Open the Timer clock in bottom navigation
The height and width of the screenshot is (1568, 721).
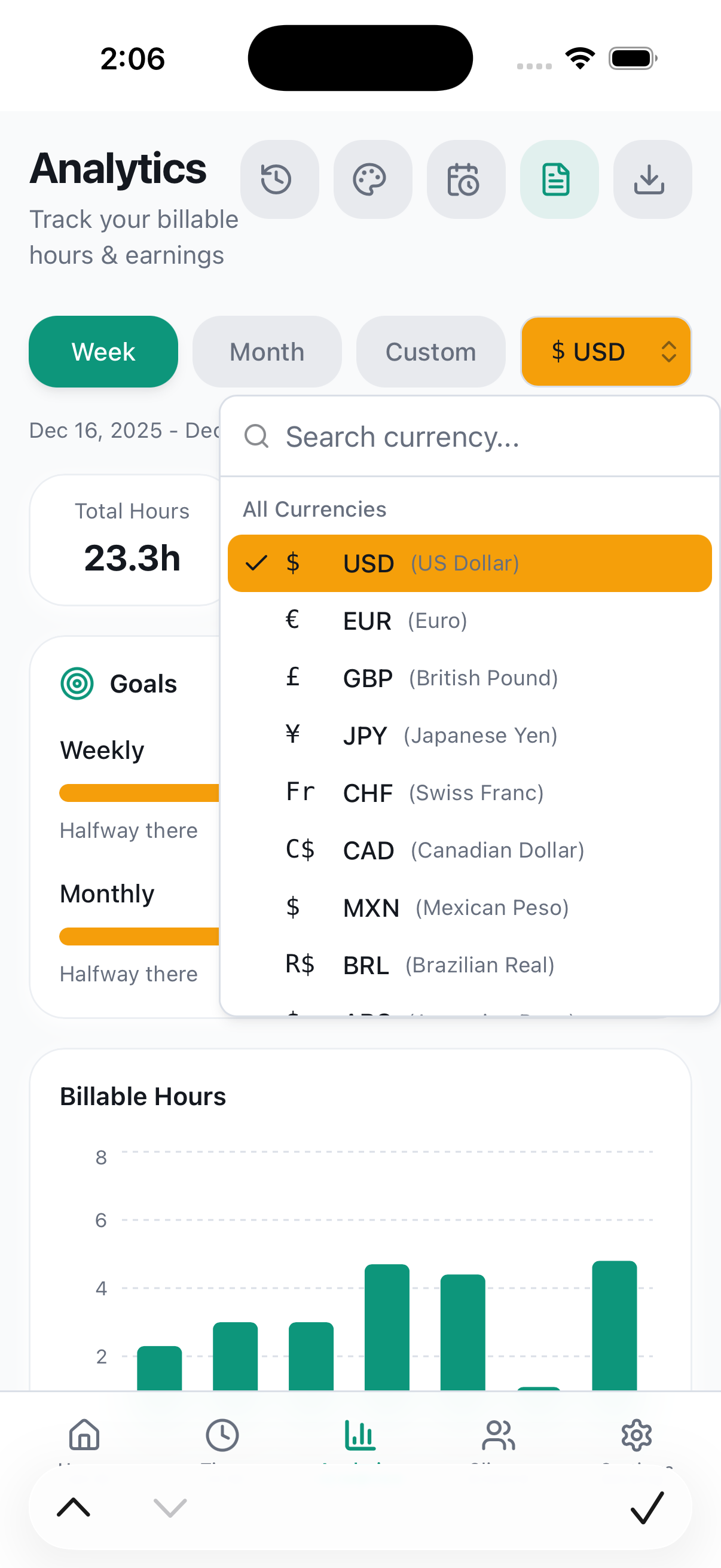coord(221,1436)
